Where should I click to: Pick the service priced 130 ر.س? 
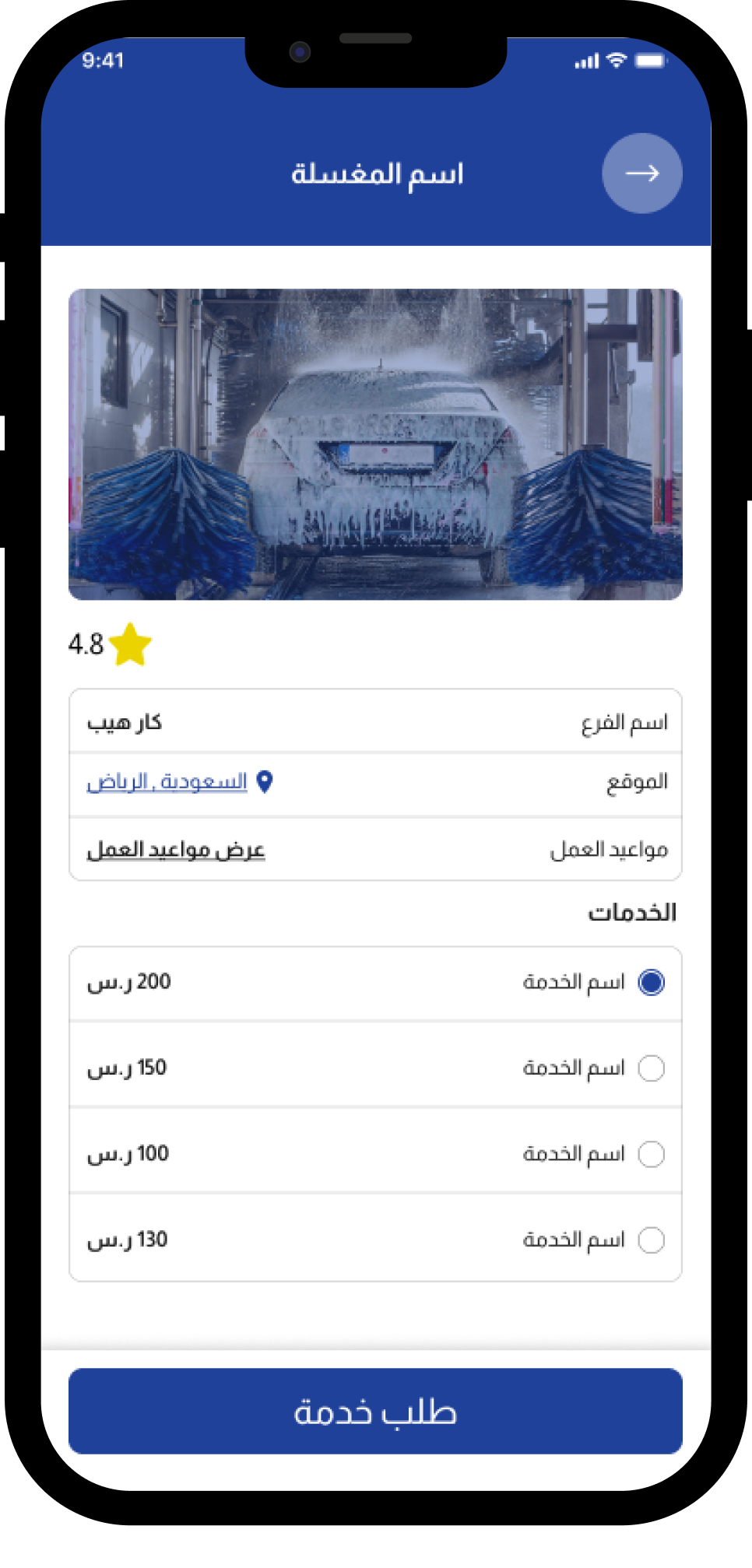pos(651,1240)
